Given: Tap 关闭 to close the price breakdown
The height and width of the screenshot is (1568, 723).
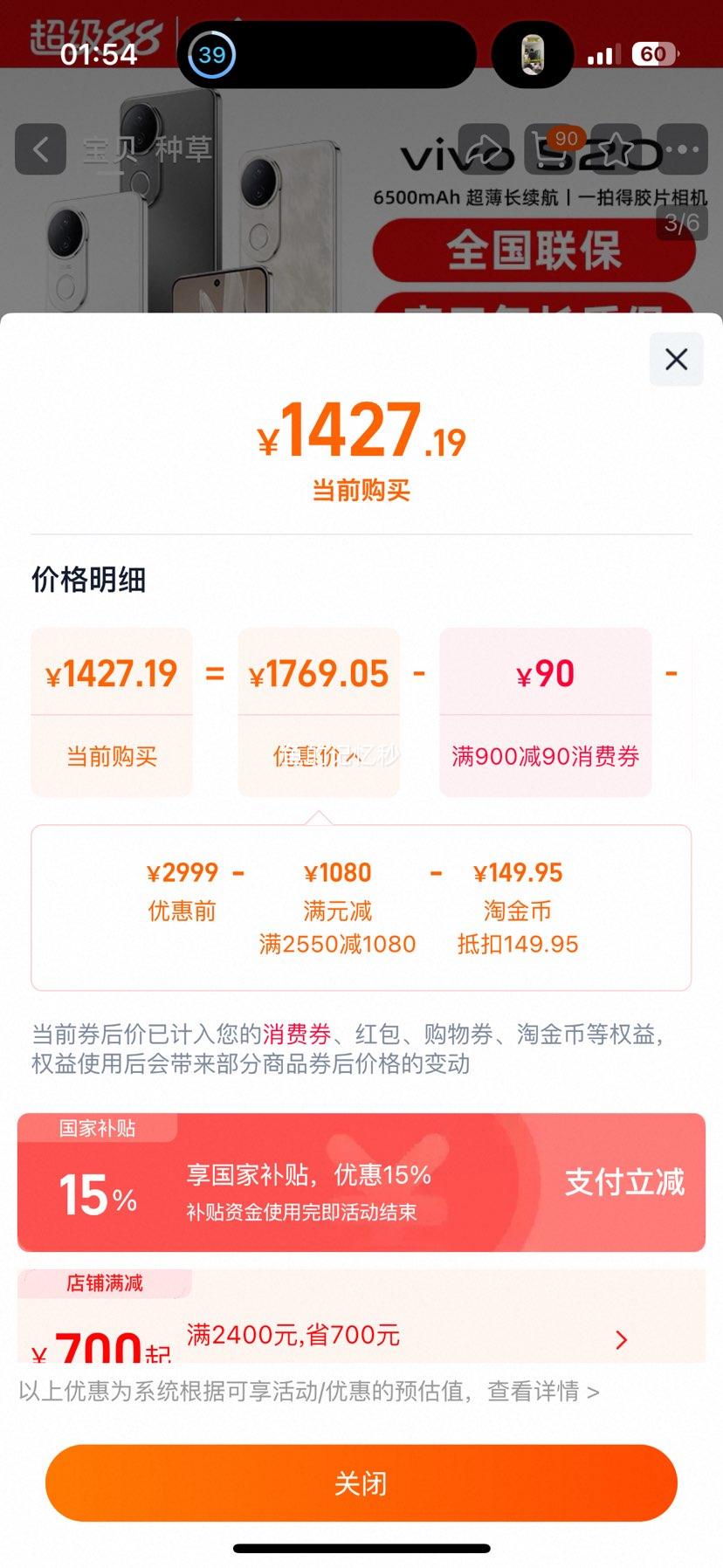Looking at the screenshot, I should 361,1482.
